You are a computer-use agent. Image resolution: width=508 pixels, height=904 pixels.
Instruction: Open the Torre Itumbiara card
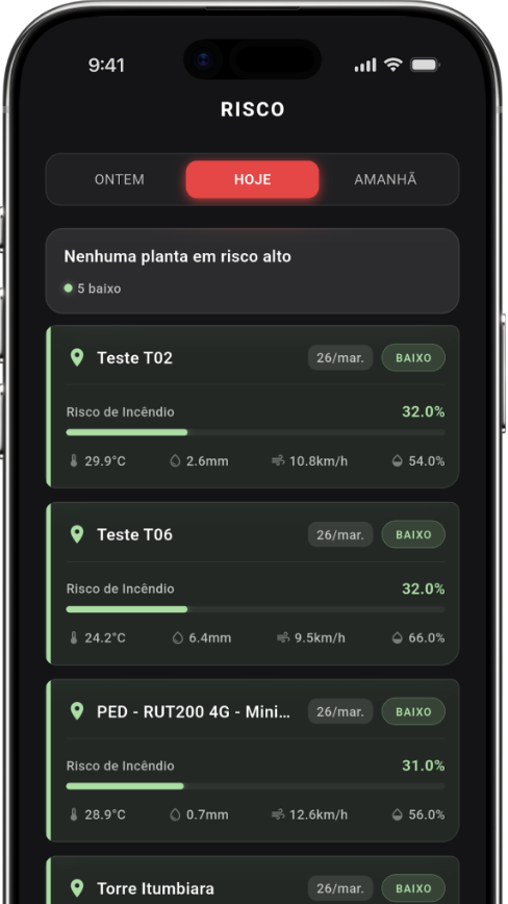tap(253, 880)
